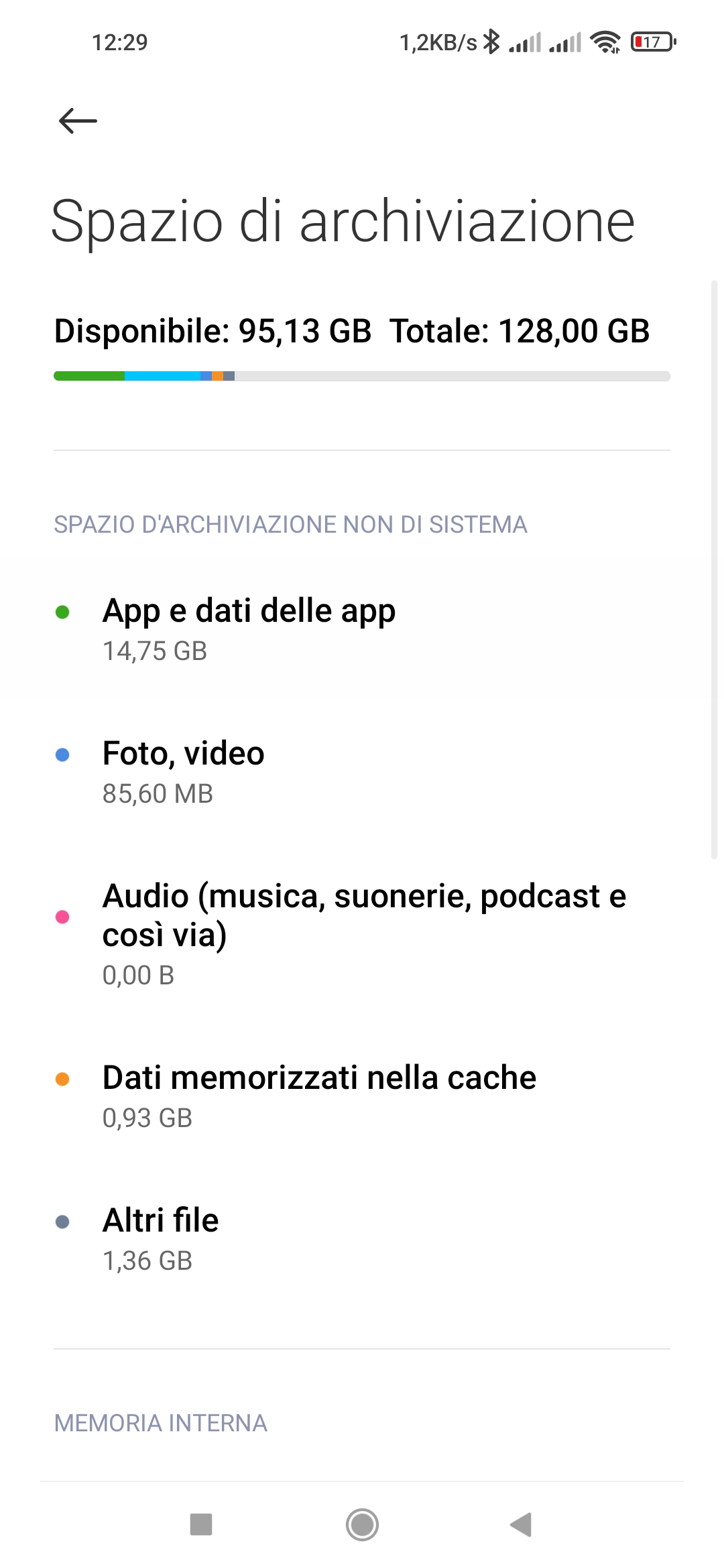Go back using the top arrow
Image resolution: width=724 pixels, height=1568 pixels.
coord(78,121)
